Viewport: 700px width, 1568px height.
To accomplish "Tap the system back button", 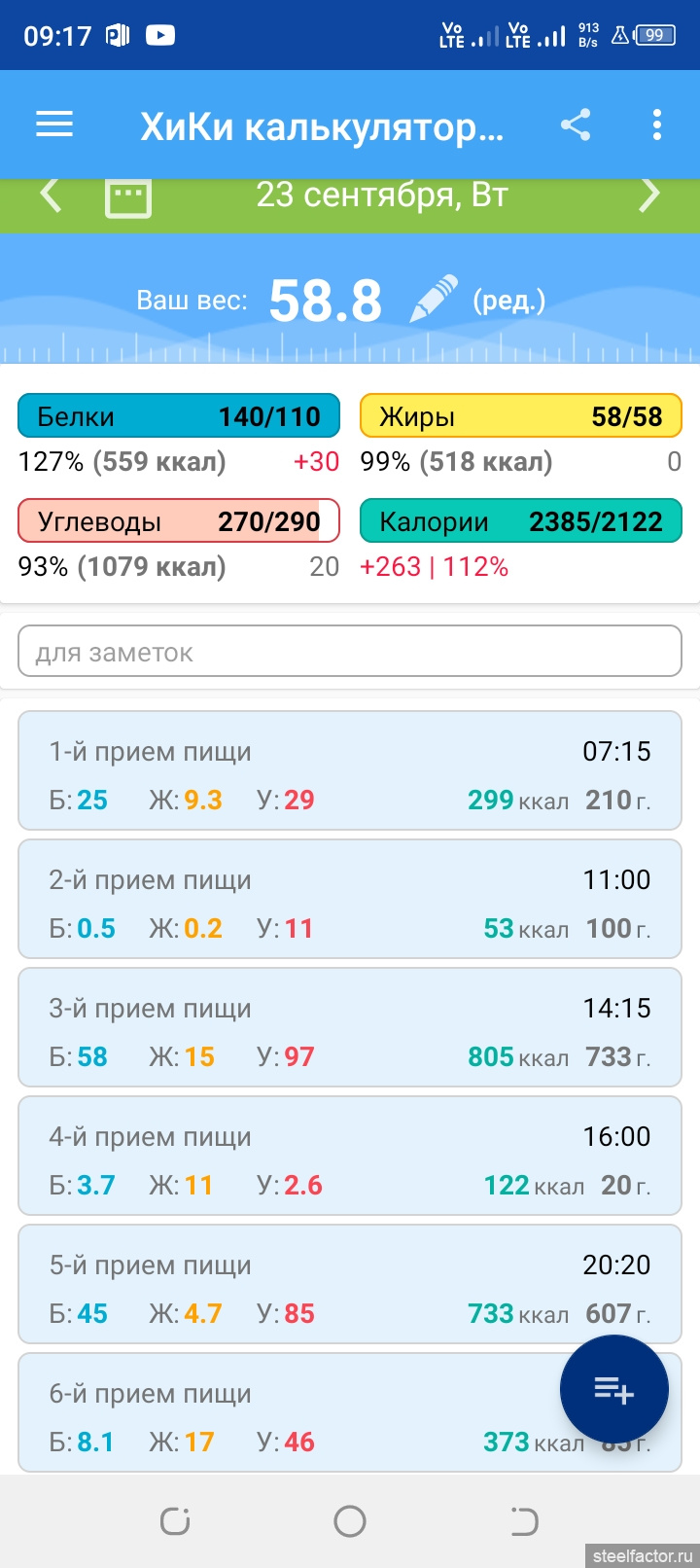I will [524, 1521].
